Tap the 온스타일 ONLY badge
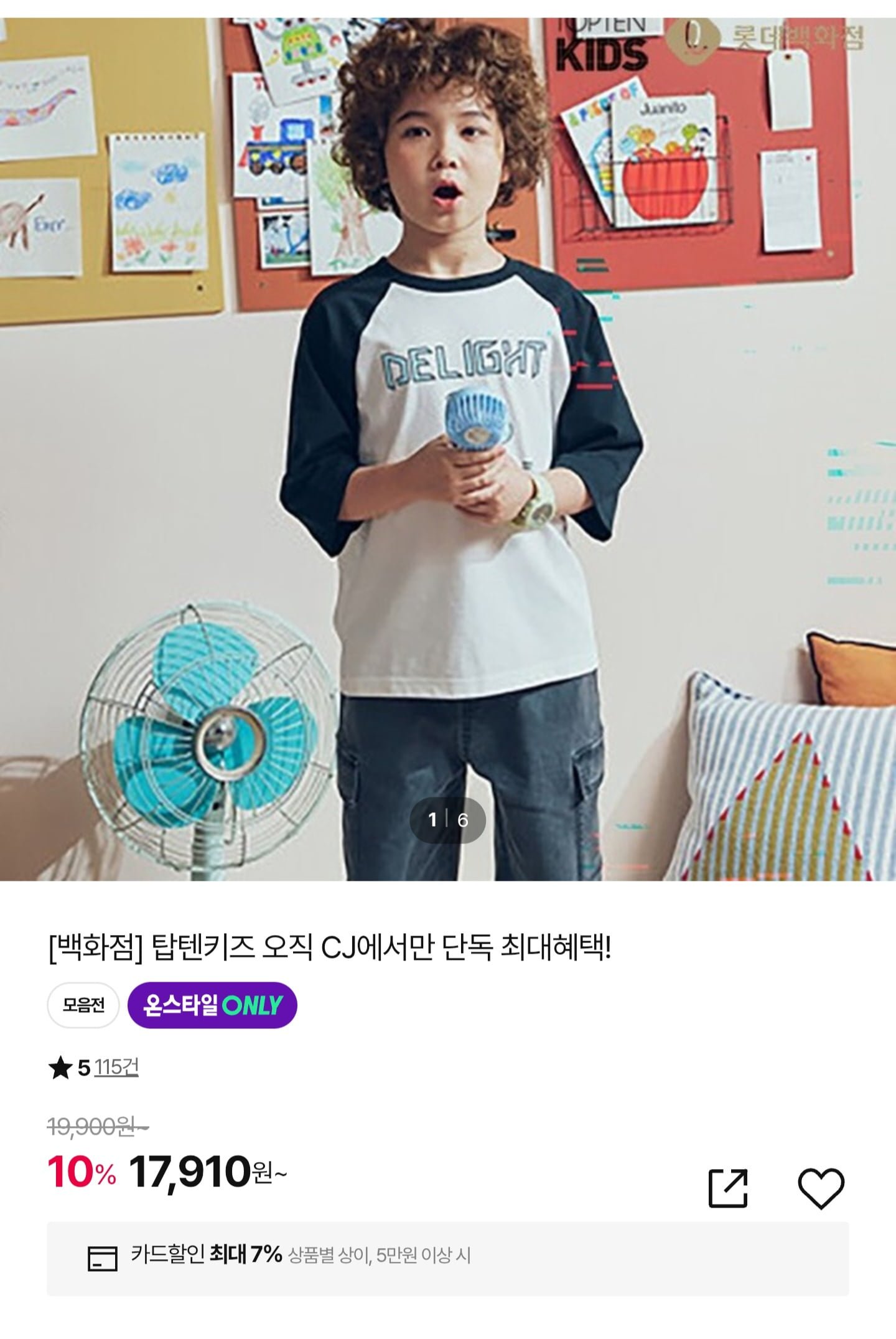 pos(212,1005)
